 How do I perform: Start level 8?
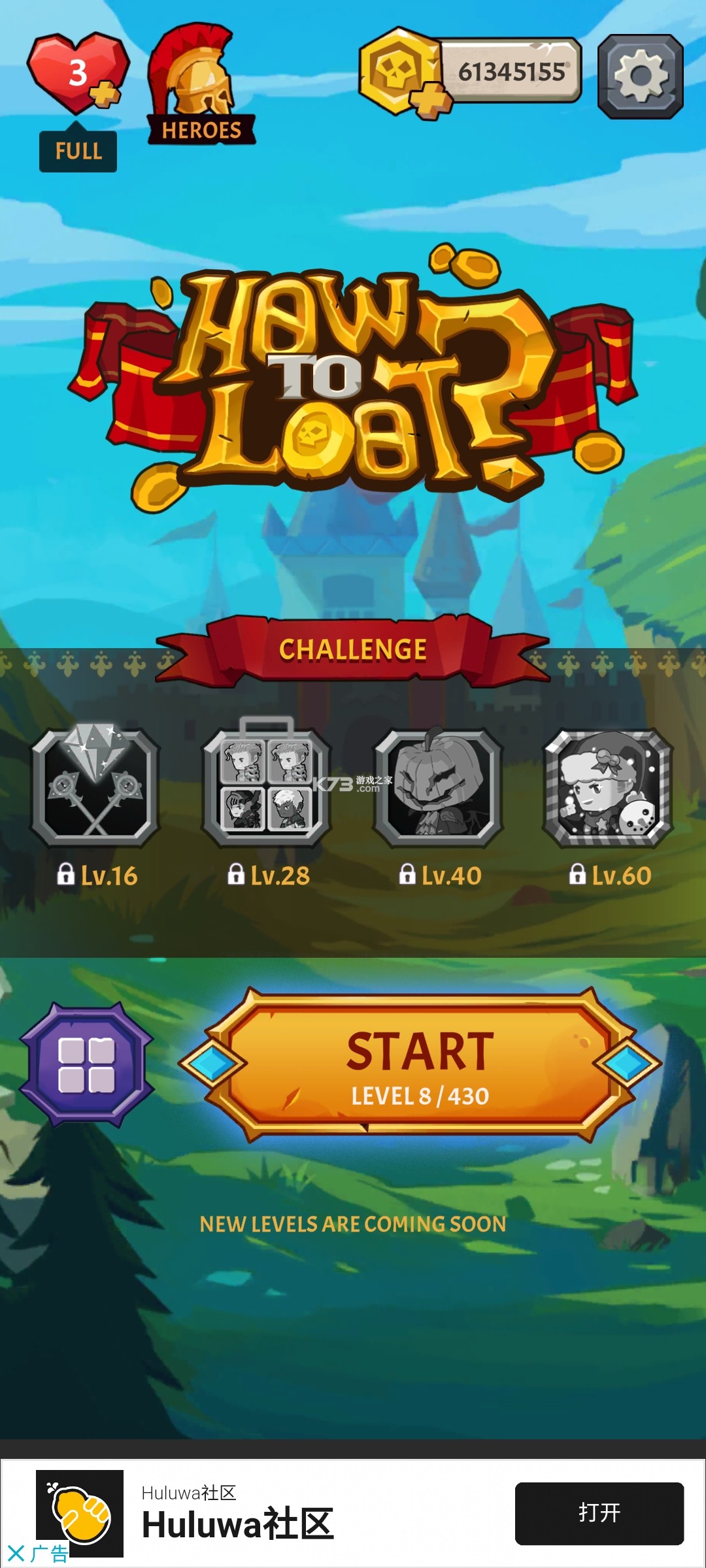419,1065
